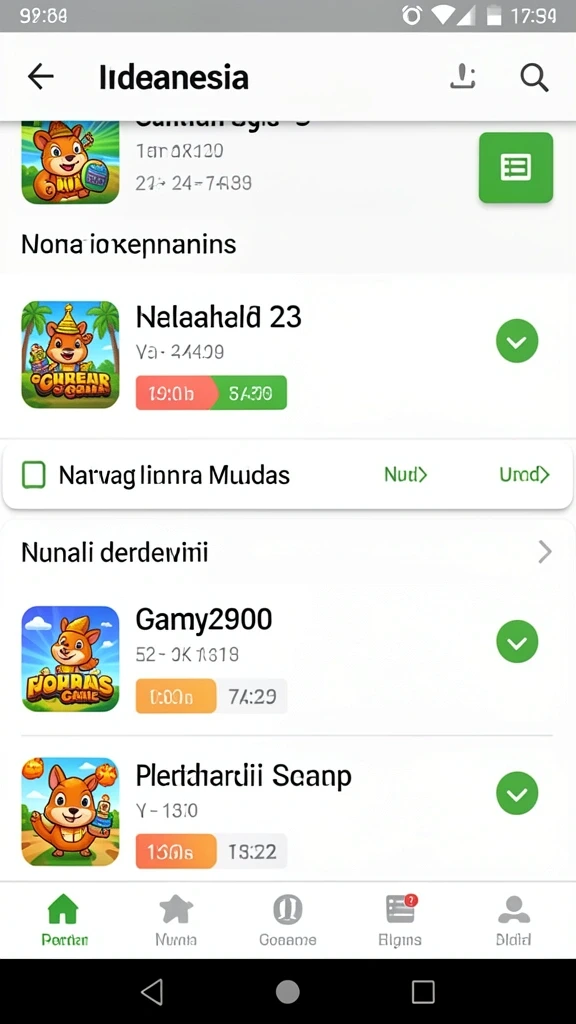This screenshot has width=576, height=1024.
Task: Go back using the top-left arrow
Action: 40,77
